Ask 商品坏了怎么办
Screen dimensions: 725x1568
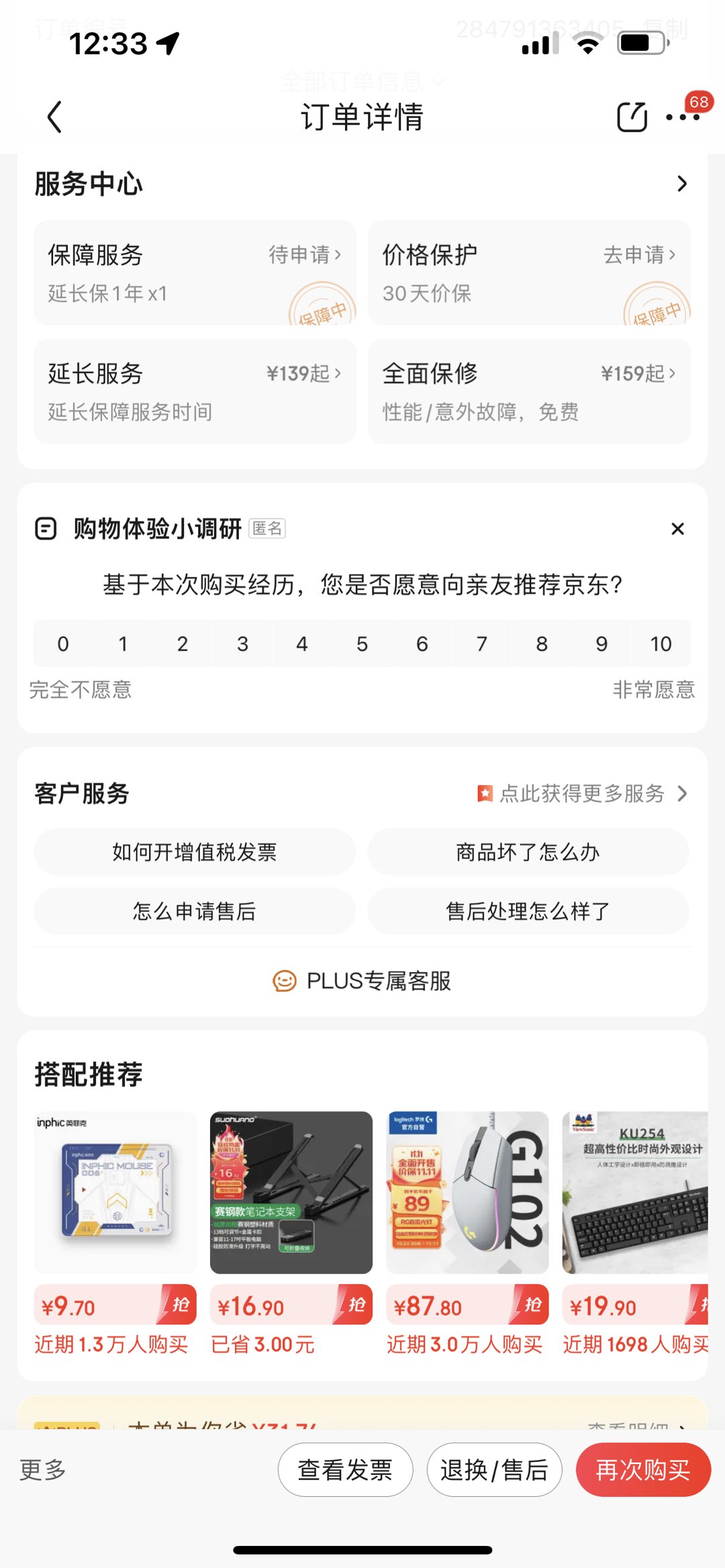click(528, 852)
